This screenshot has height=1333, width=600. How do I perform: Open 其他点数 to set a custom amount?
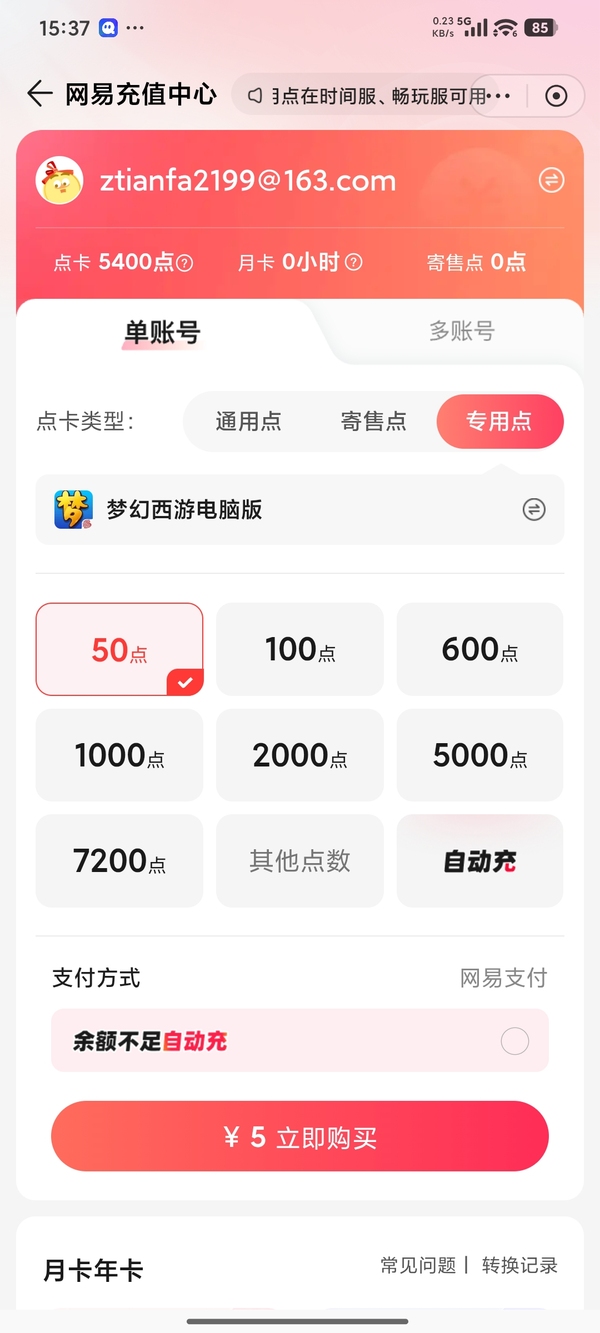[300, 861]
